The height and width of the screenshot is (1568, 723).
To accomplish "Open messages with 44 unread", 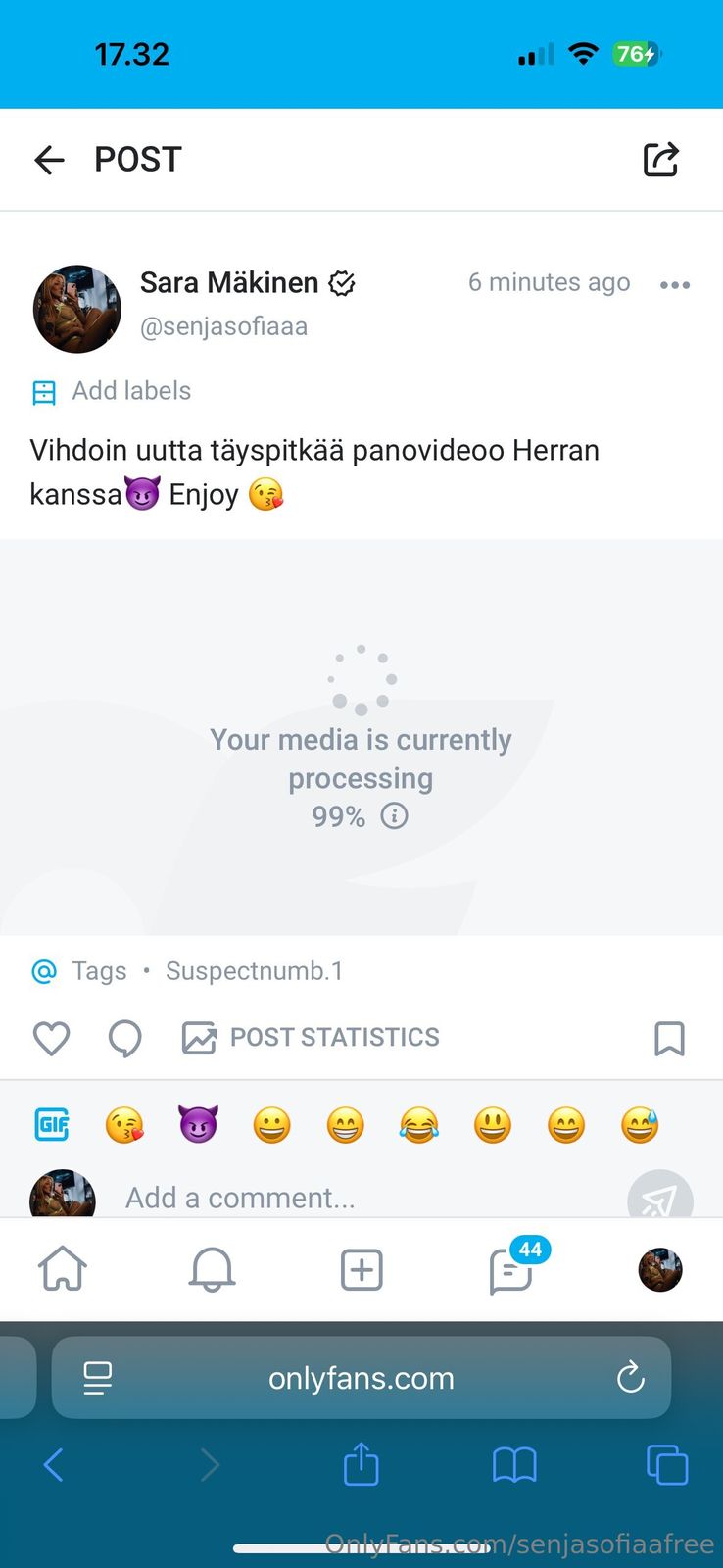I will (x=510, y=1271).
